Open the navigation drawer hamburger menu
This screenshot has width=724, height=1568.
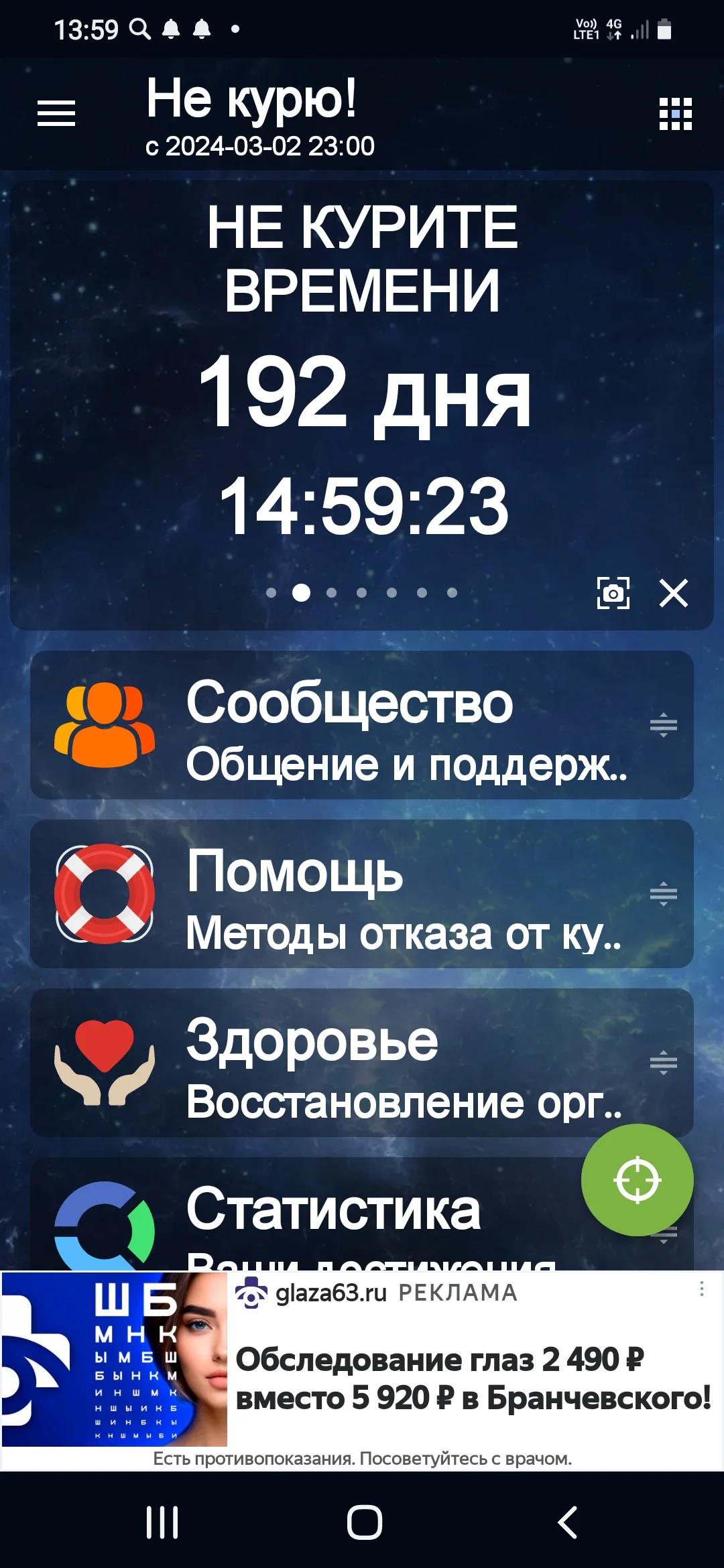(x=57, y=114)
